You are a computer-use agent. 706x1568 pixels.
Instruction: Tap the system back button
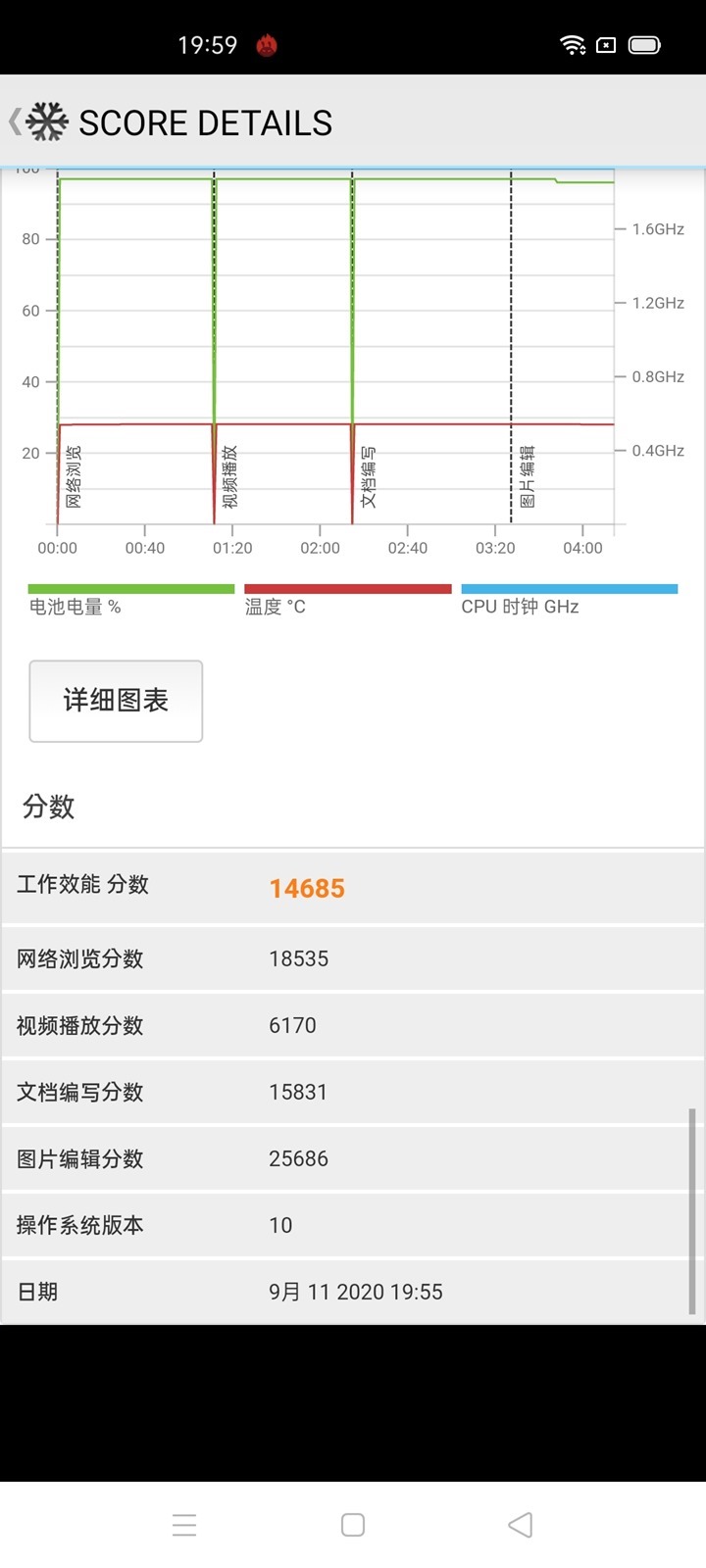click(x=521, y=1525)
